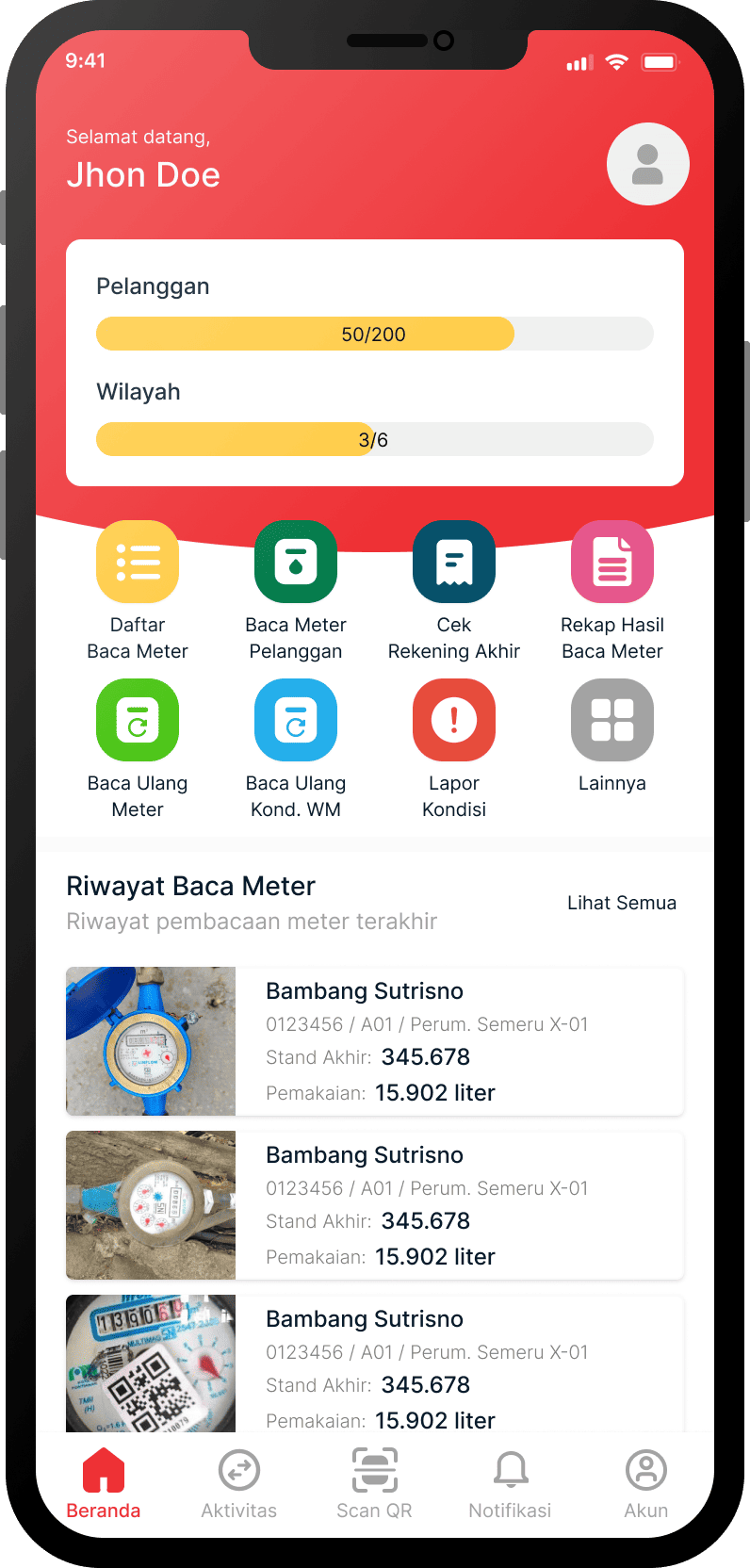Open Rekap Hasil Baca Meter
The width and height of the screenshot is (750, 1568).
tap(612, 563)
